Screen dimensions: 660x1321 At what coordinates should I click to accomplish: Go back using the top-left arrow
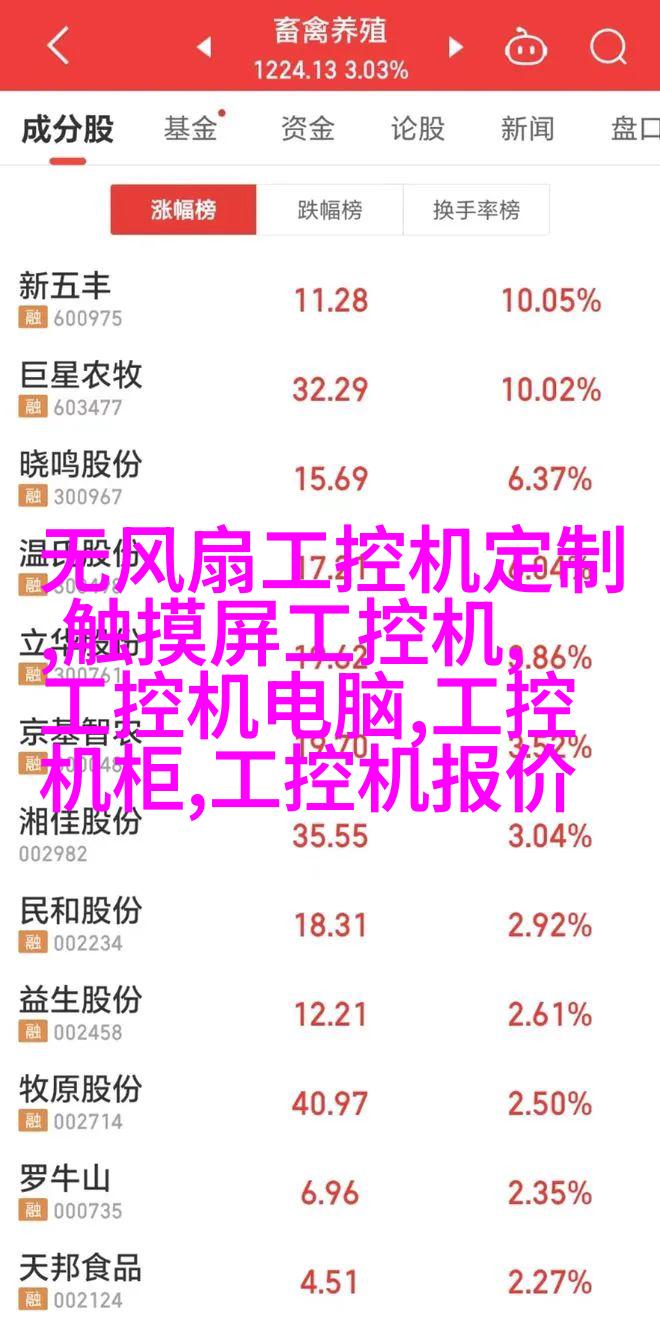tap(58, 46)
